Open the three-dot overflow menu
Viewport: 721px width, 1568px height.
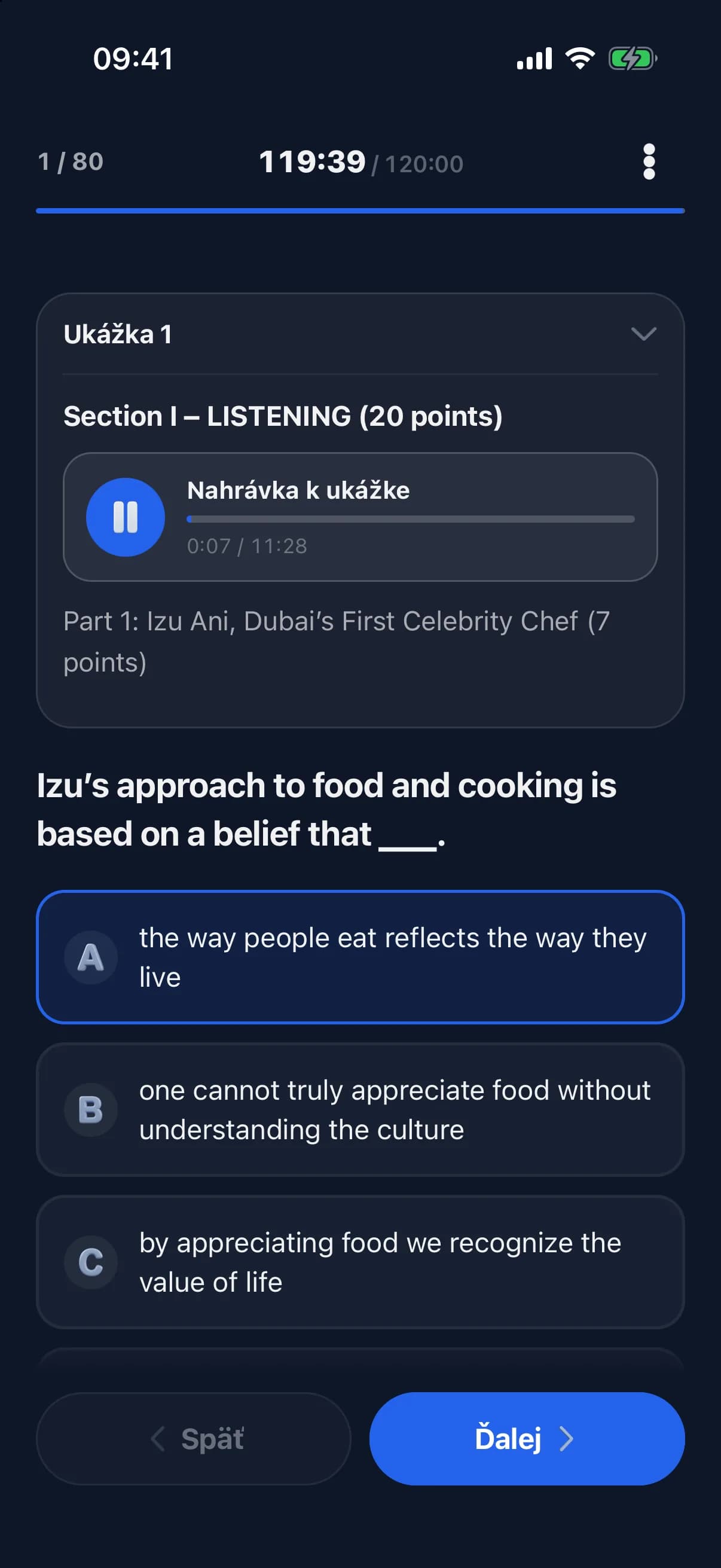(649, 162)
